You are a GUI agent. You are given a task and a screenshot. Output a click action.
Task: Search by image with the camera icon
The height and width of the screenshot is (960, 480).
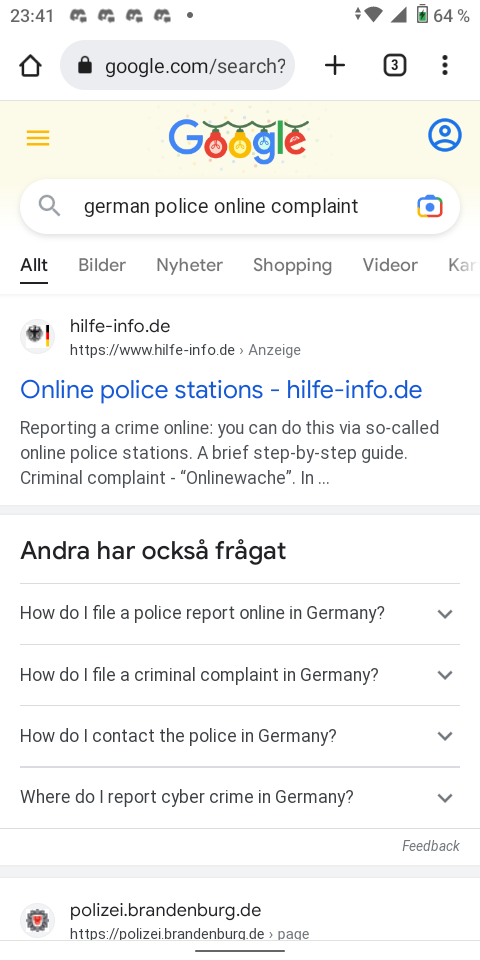pos(430,207)
